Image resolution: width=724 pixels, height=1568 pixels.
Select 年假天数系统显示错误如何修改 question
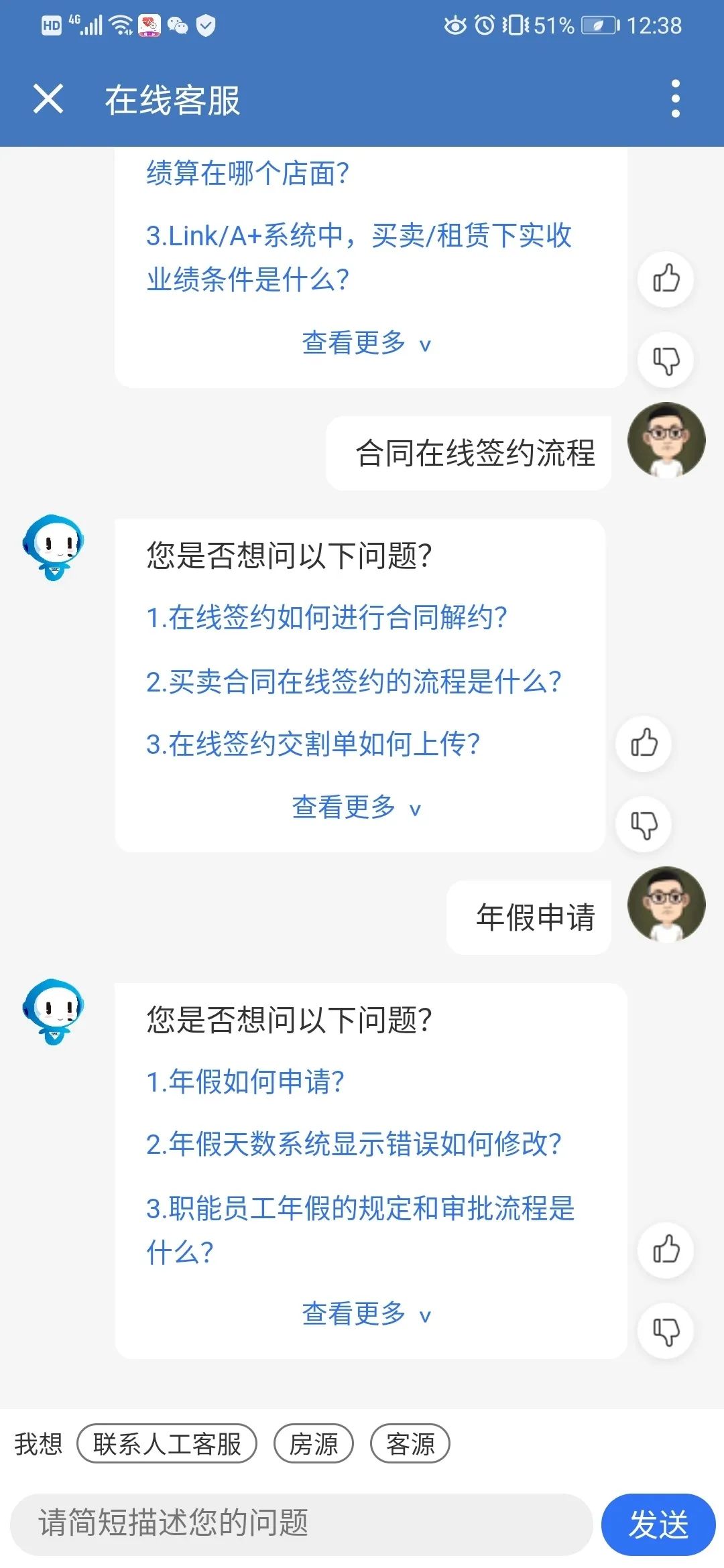[353, 1144]
